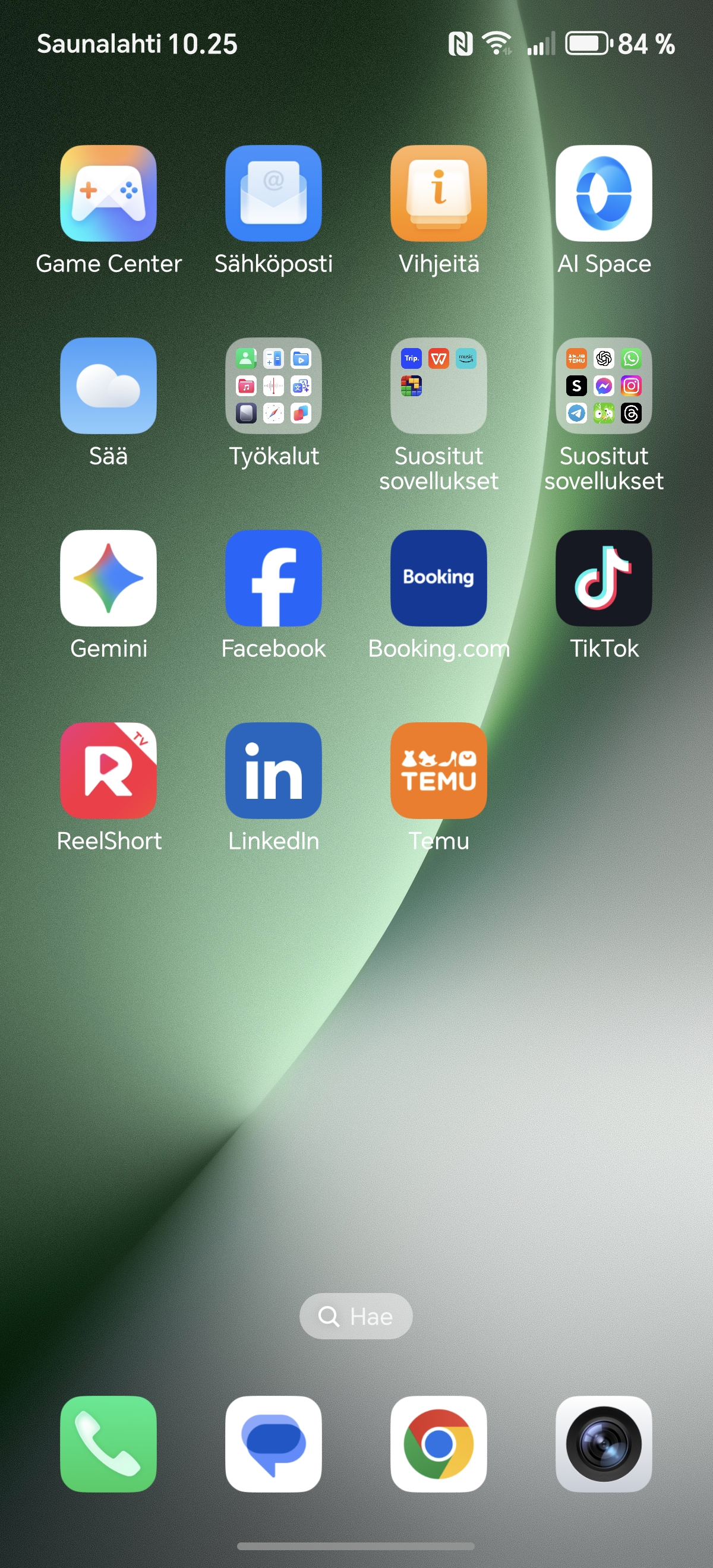Tap the Hae search pill

pyautogui.click(x=355, y=1316)
